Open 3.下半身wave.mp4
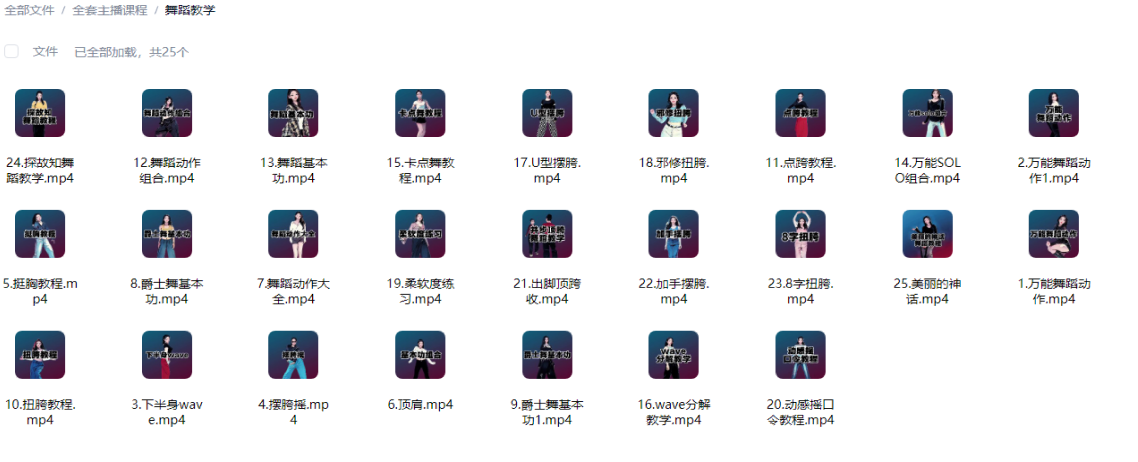This screenshot has height=462, width=1138. [166, 356]
